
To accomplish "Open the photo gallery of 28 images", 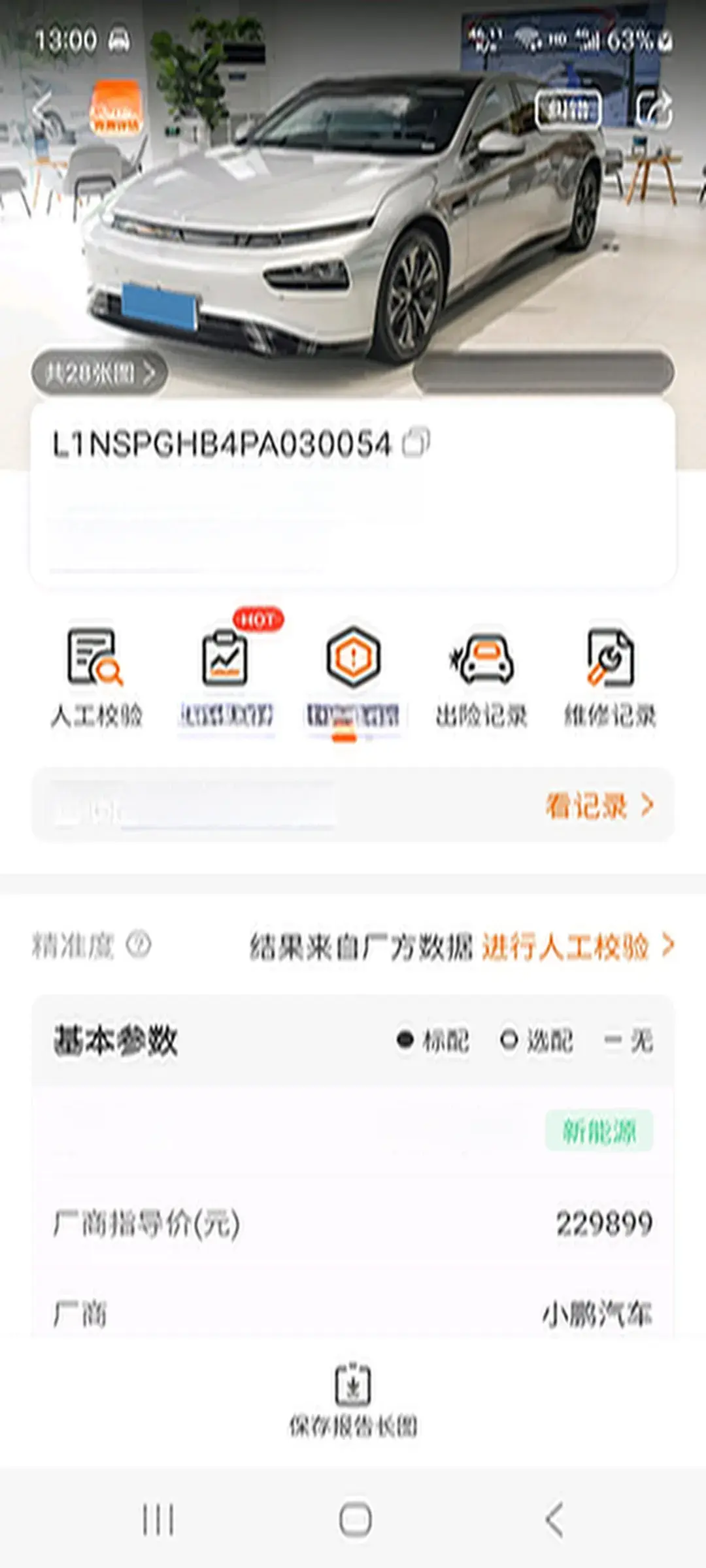I will pyautogui.click(x=99, y=374).
